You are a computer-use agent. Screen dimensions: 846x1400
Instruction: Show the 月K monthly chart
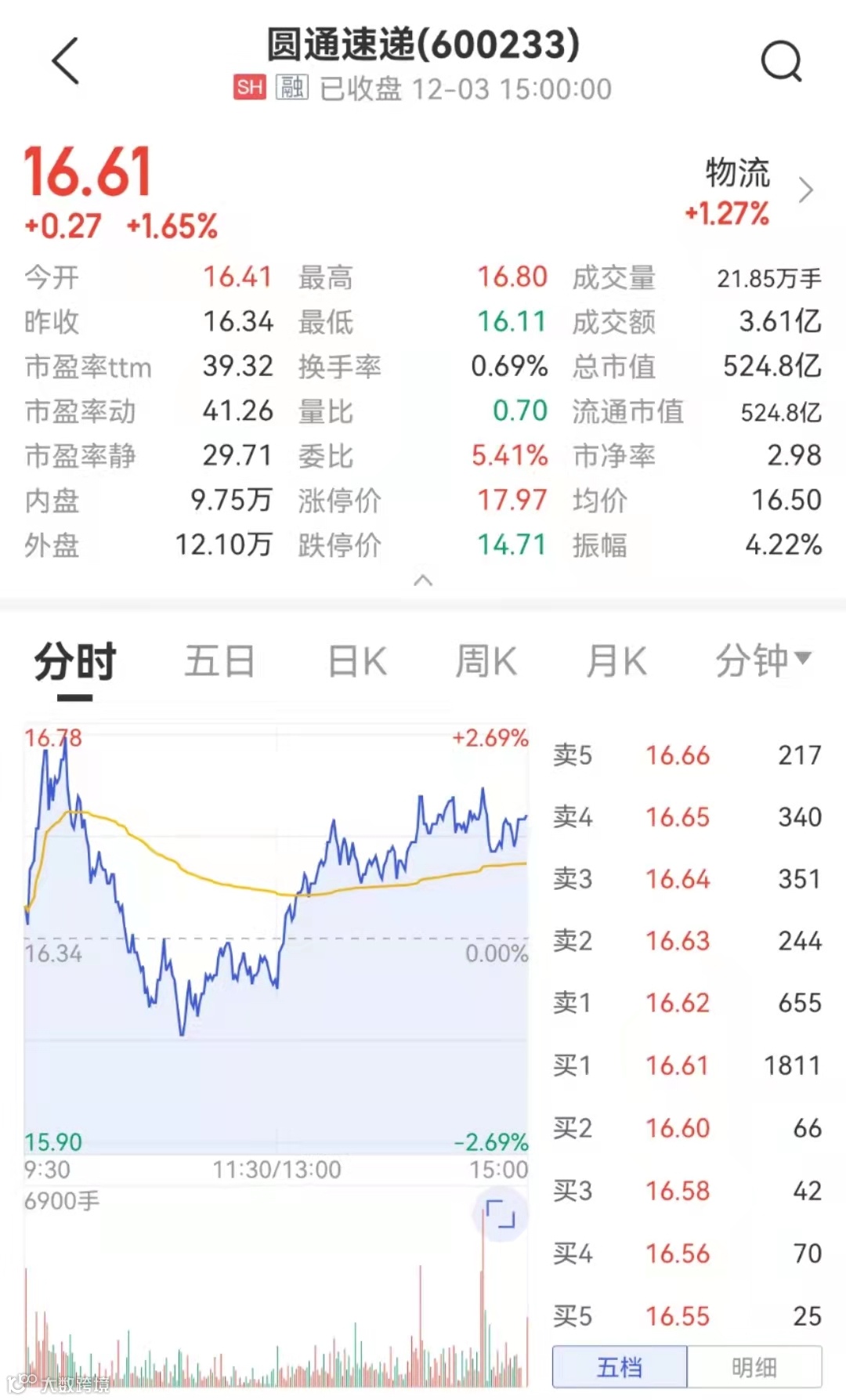click(616, 662)
